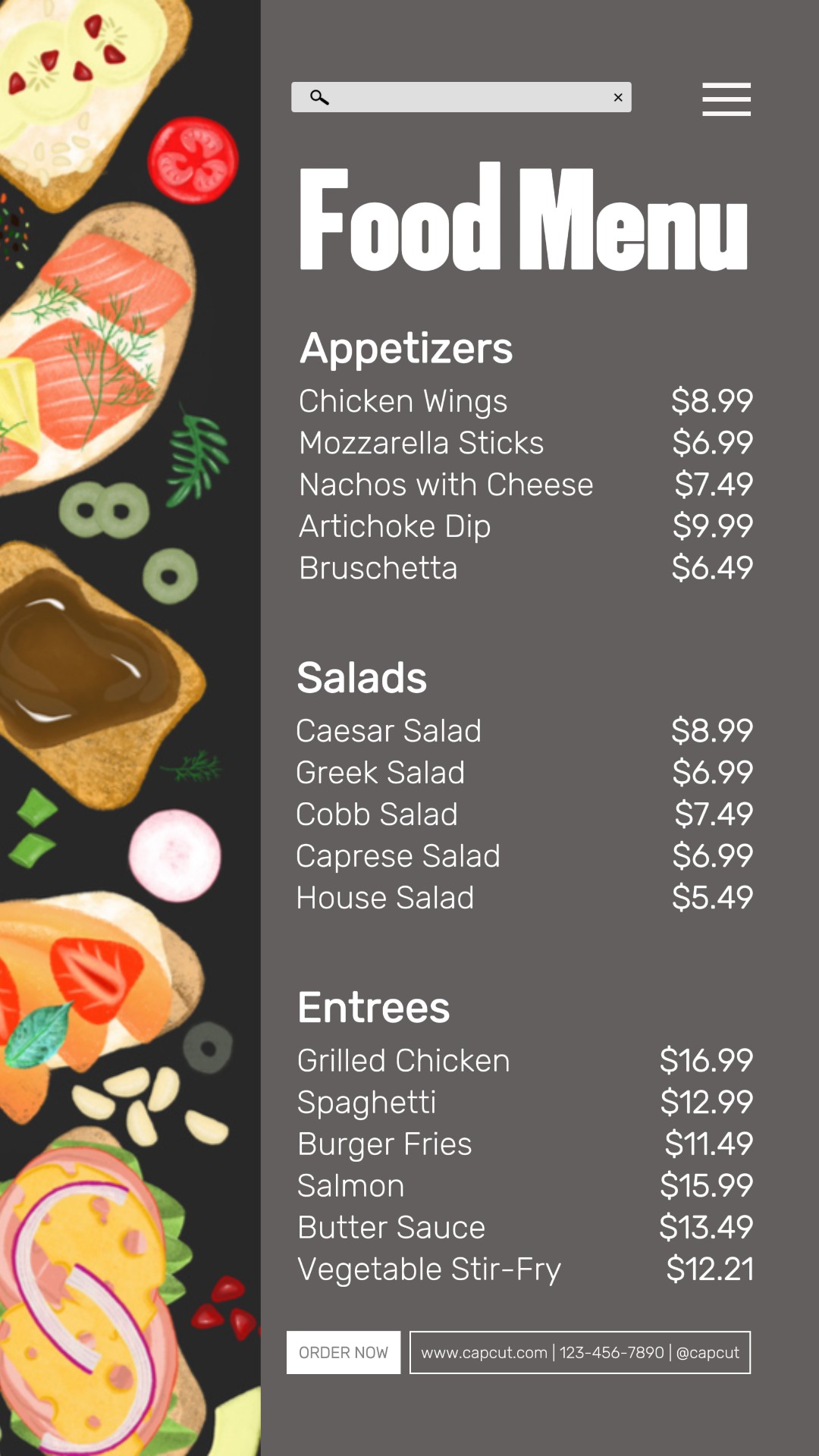Screen dimensions: 819x1456
Task: Select the Salads section heading
Action: point(362,678)
